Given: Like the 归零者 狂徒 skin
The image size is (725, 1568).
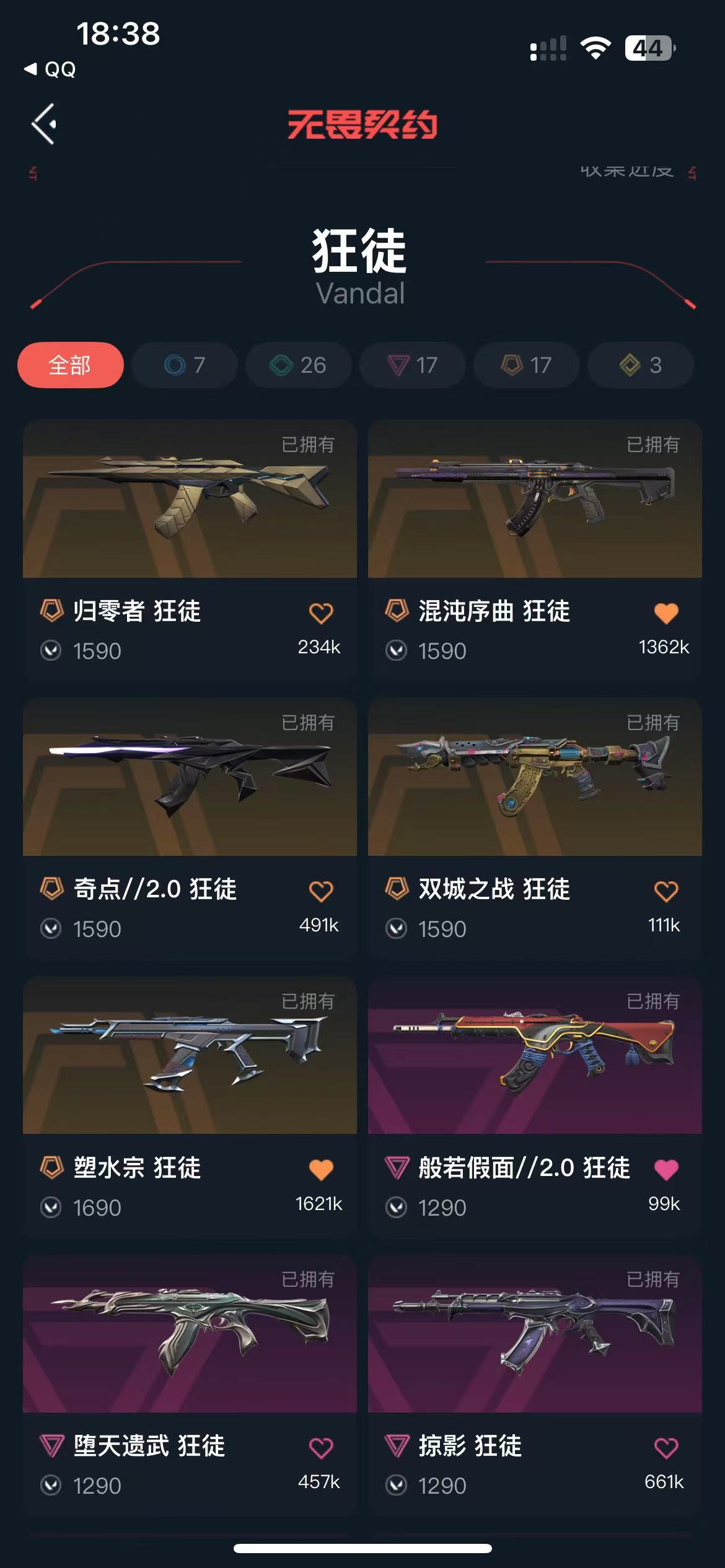Looking at the screenshot, I should click(x=321, y=613).
